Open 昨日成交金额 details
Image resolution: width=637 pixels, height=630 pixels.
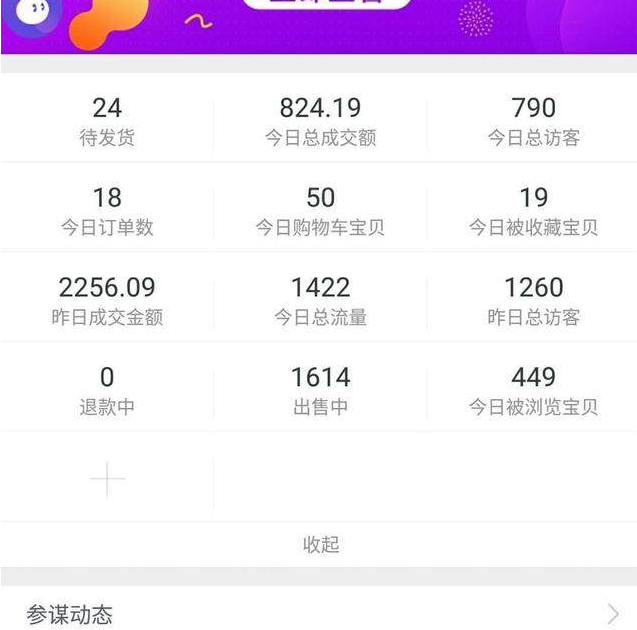(107, 301)
